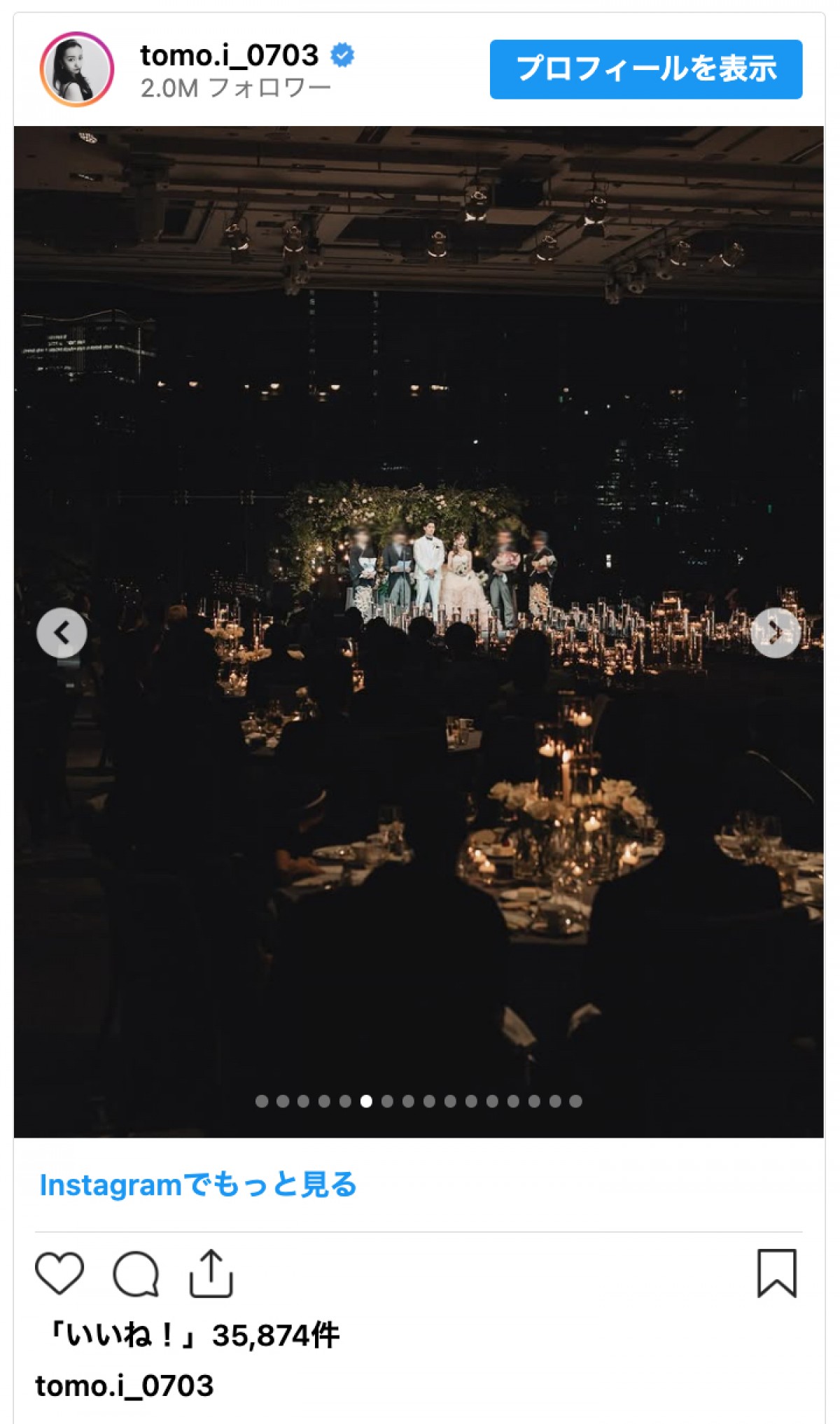Like this post with the heart

click(59, 1273)
